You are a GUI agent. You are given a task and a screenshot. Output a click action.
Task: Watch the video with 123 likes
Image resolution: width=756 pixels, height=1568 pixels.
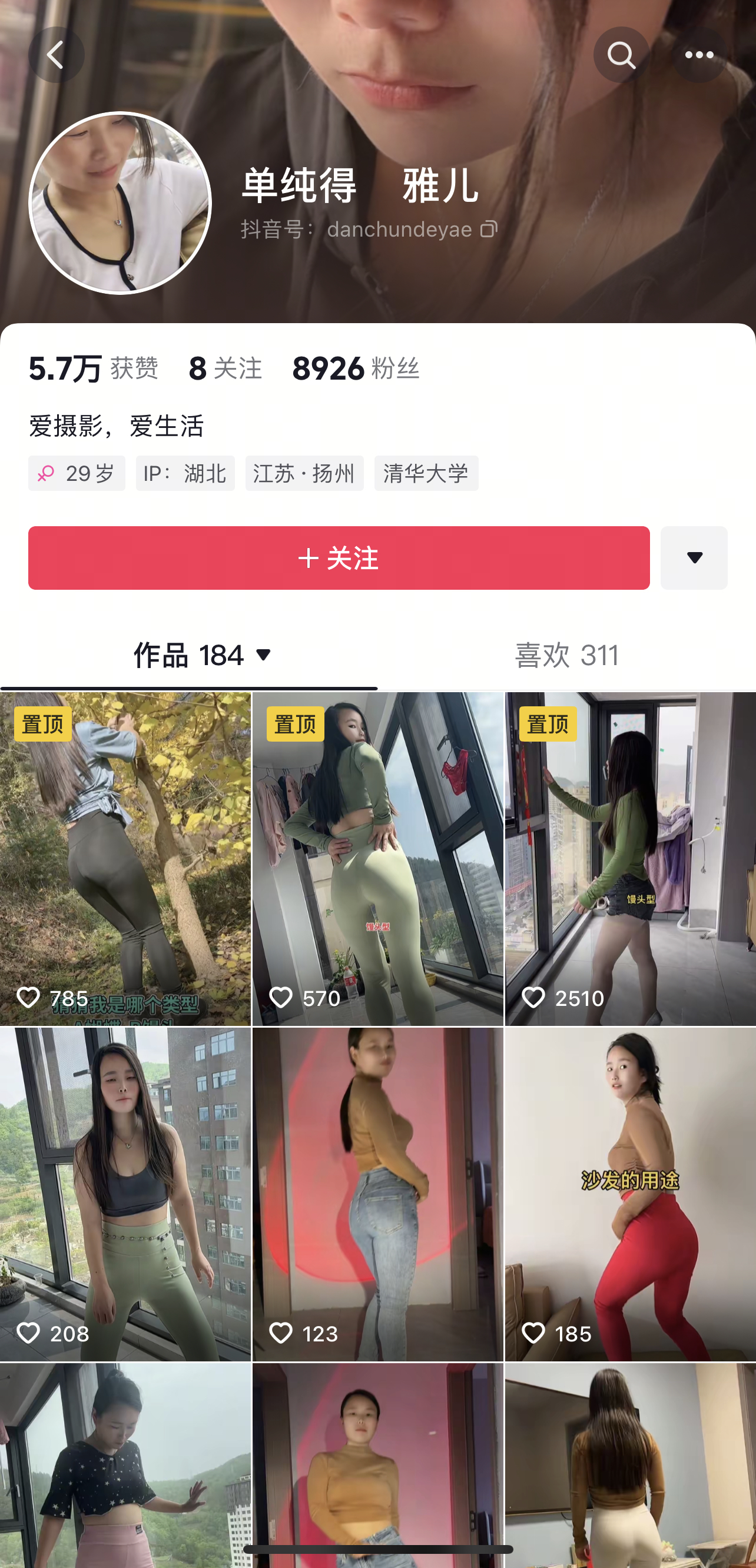tap(377, 1194)
